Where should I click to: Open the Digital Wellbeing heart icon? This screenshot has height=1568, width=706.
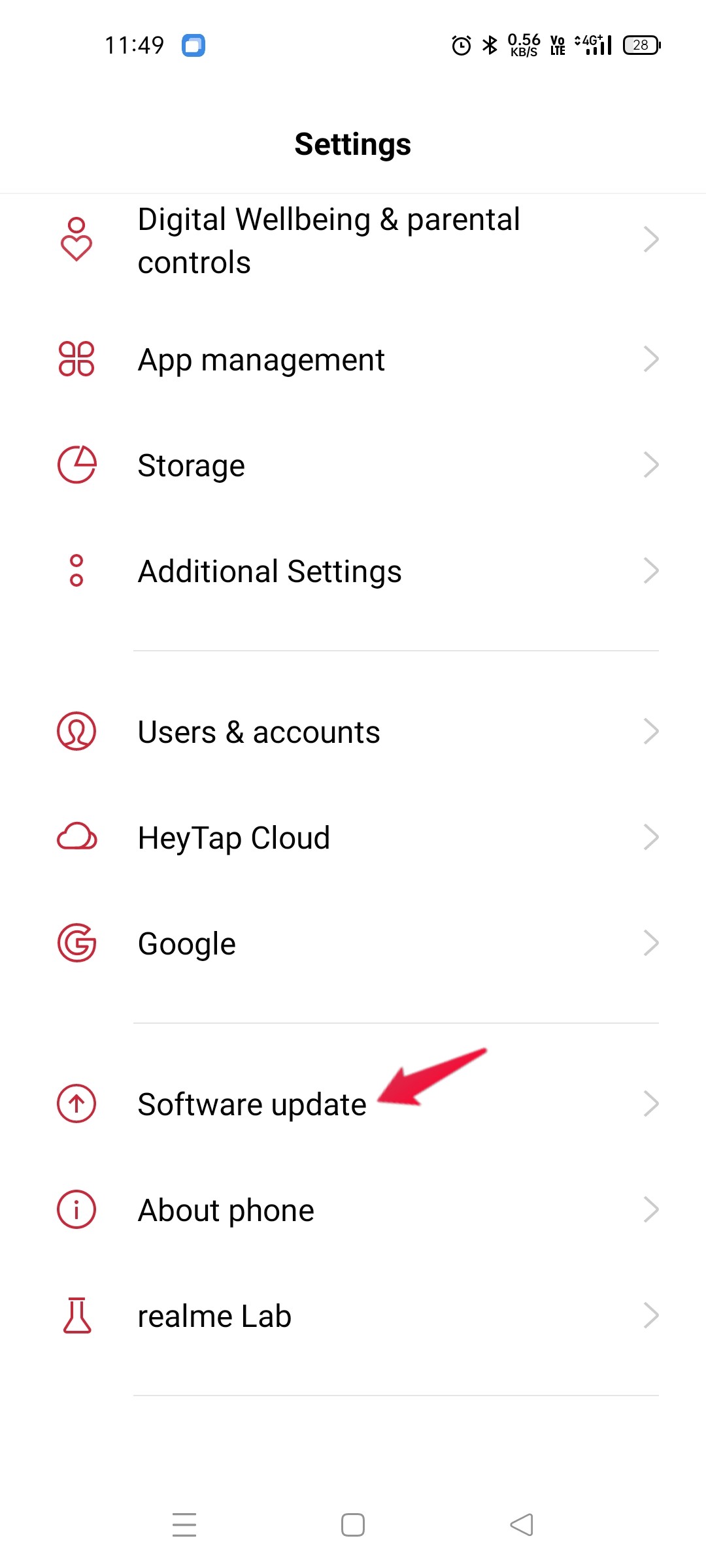76,239
